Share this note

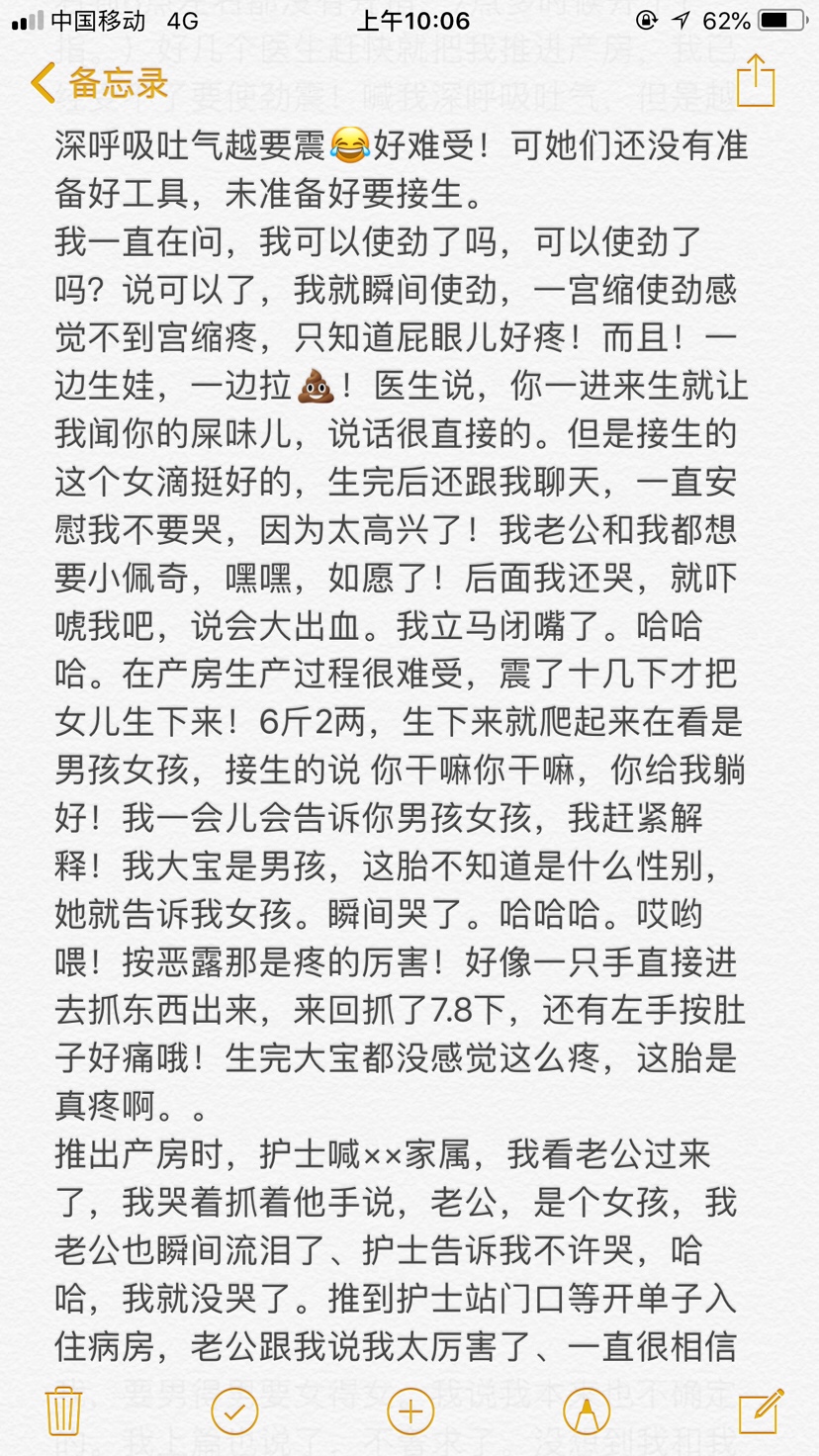(756, 81)
